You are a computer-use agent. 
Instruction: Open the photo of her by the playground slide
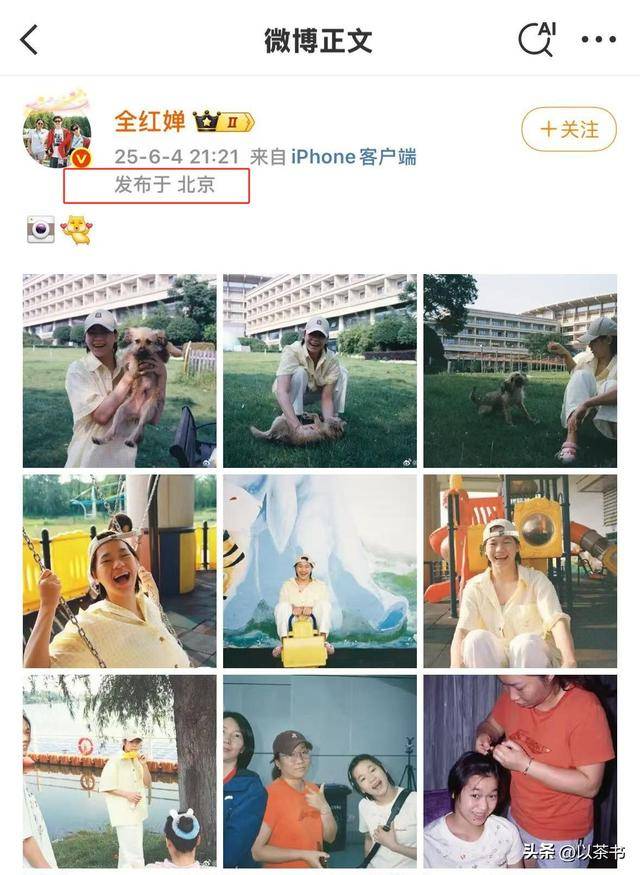click(520, 571)
